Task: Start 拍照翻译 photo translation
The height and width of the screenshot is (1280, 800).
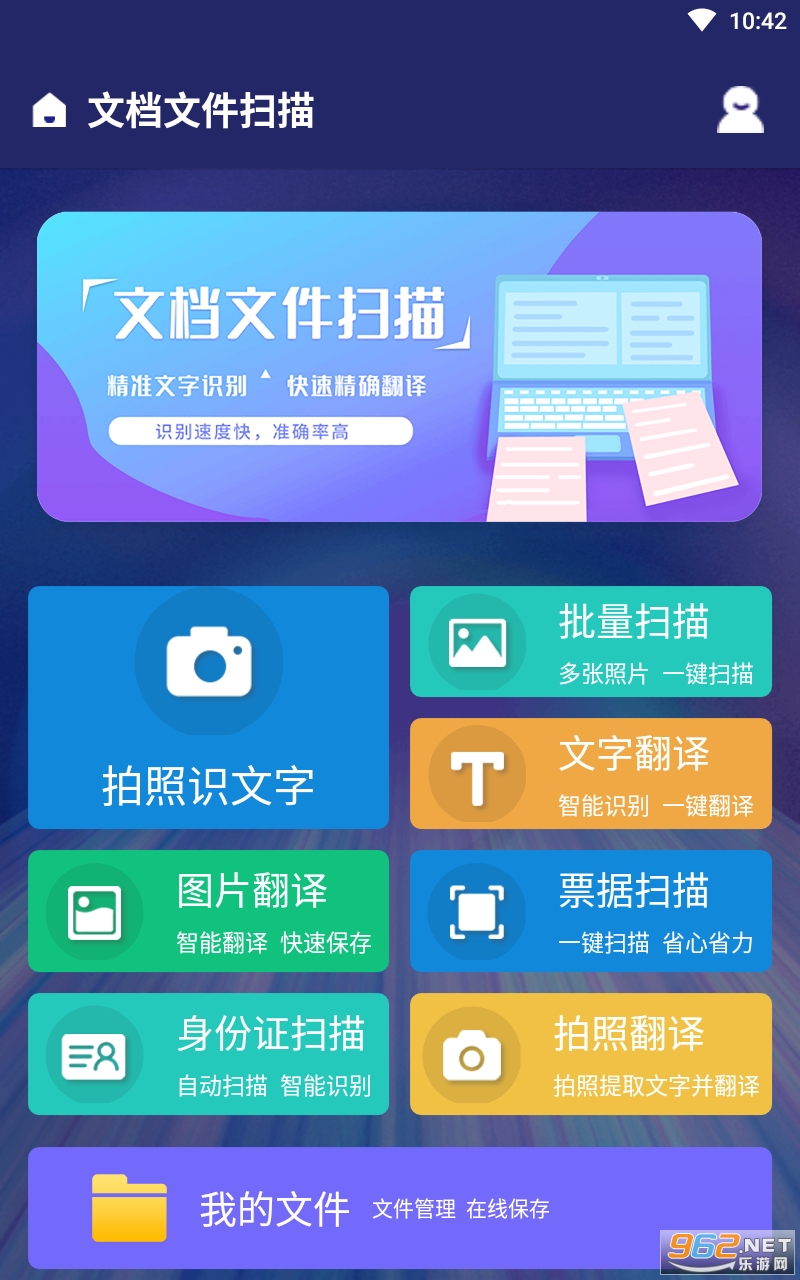Action: [590, 1053]
